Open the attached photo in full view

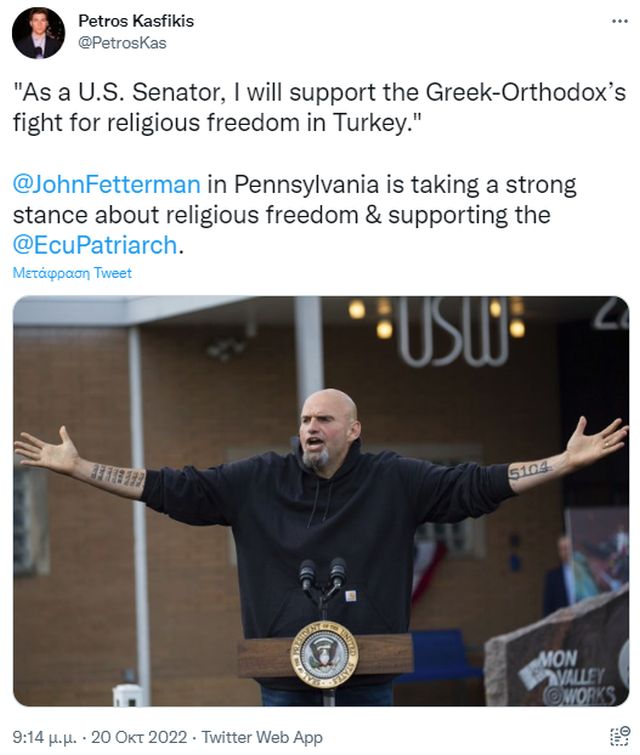(320, 500)
